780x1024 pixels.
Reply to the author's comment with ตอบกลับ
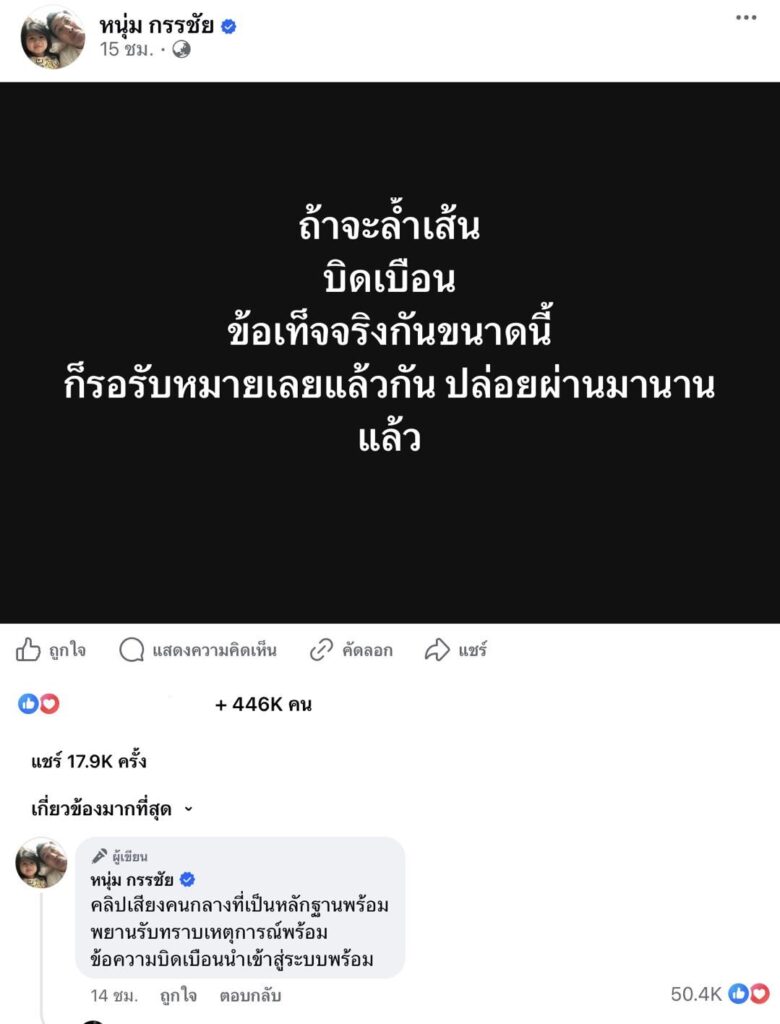point(252,995)
